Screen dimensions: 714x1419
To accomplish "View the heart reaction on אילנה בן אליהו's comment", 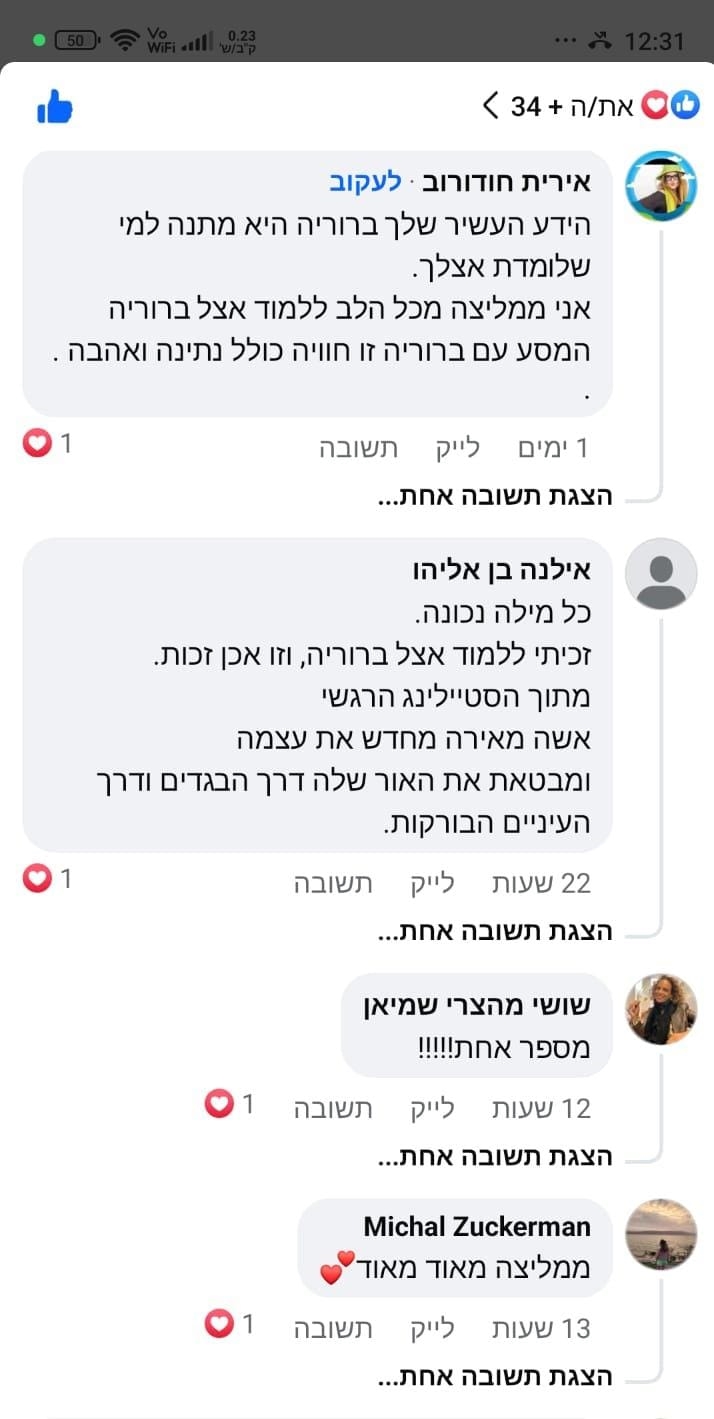I will click(x=38, y=880).
